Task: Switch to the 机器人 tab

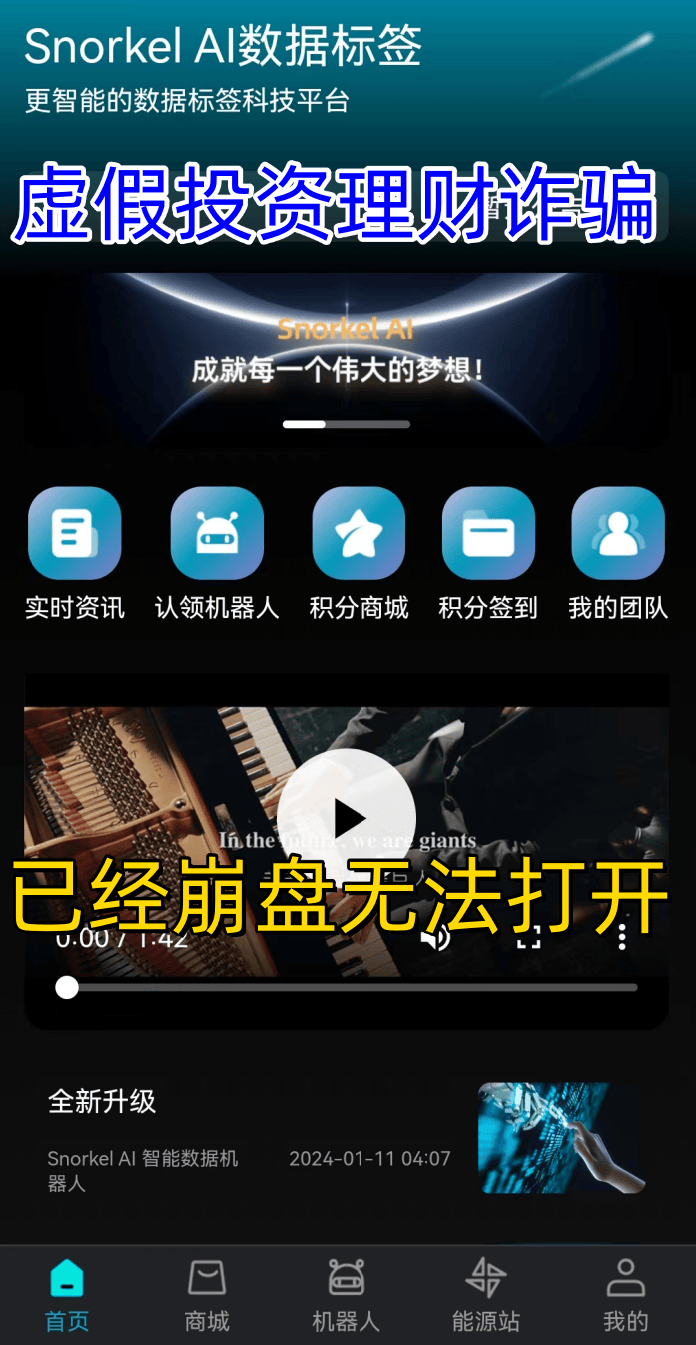Action: click(x=346, y=1295)
